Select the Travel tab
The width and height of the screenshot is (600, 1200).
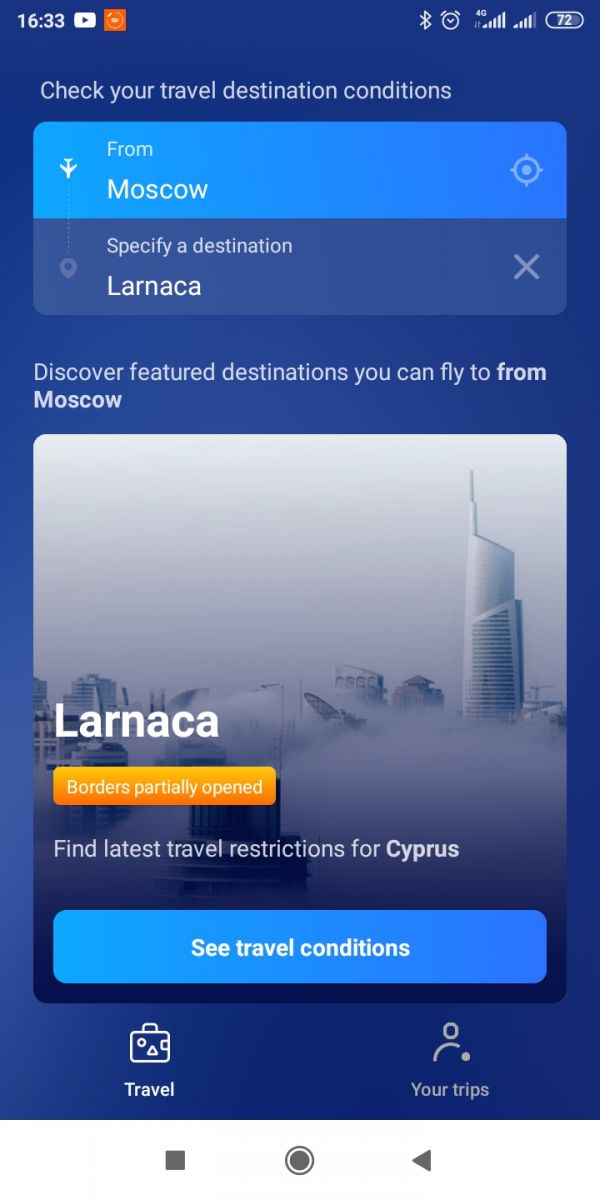[x=150, y=1060]
